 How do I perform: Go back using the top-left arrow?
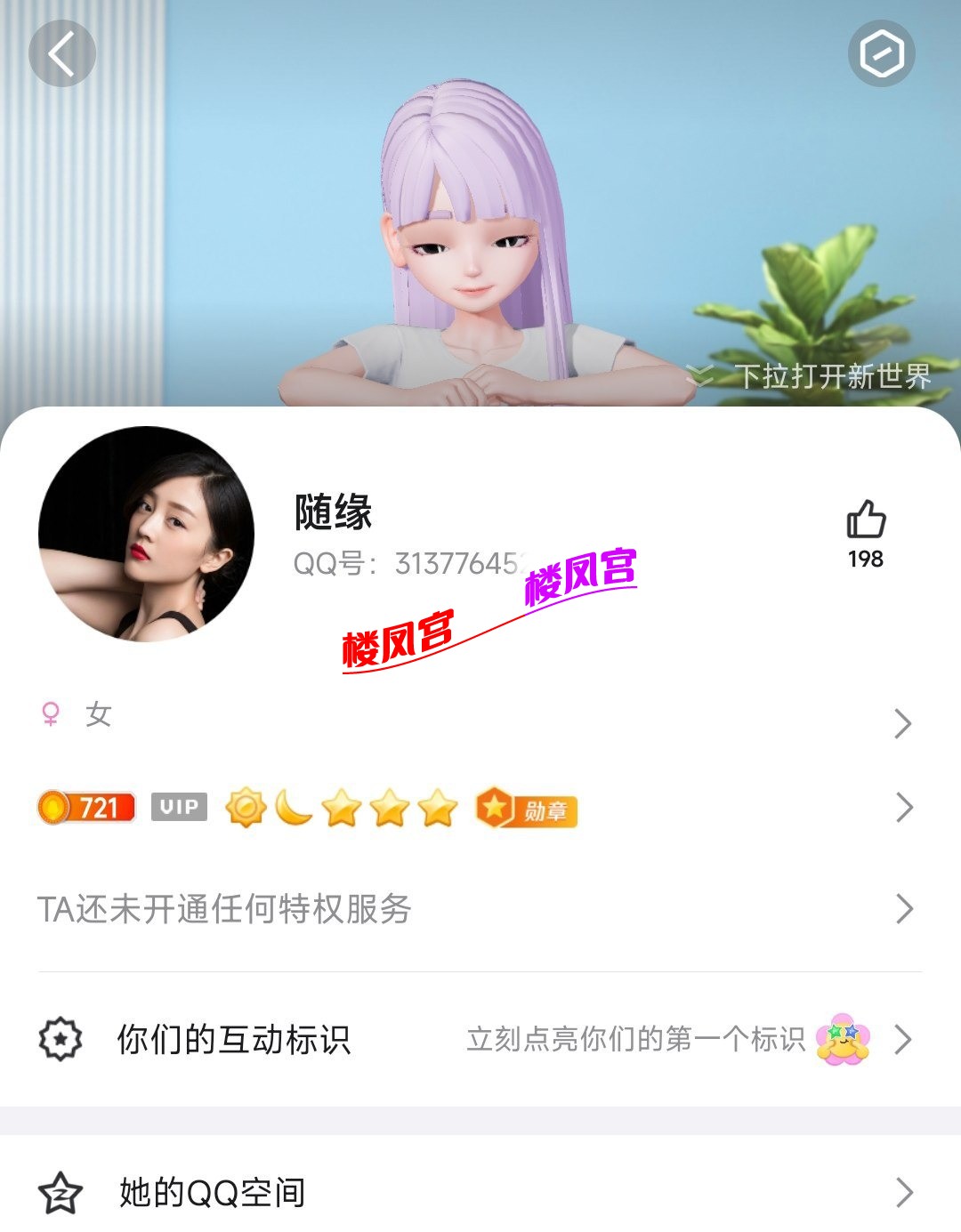[x=61, y=54]
